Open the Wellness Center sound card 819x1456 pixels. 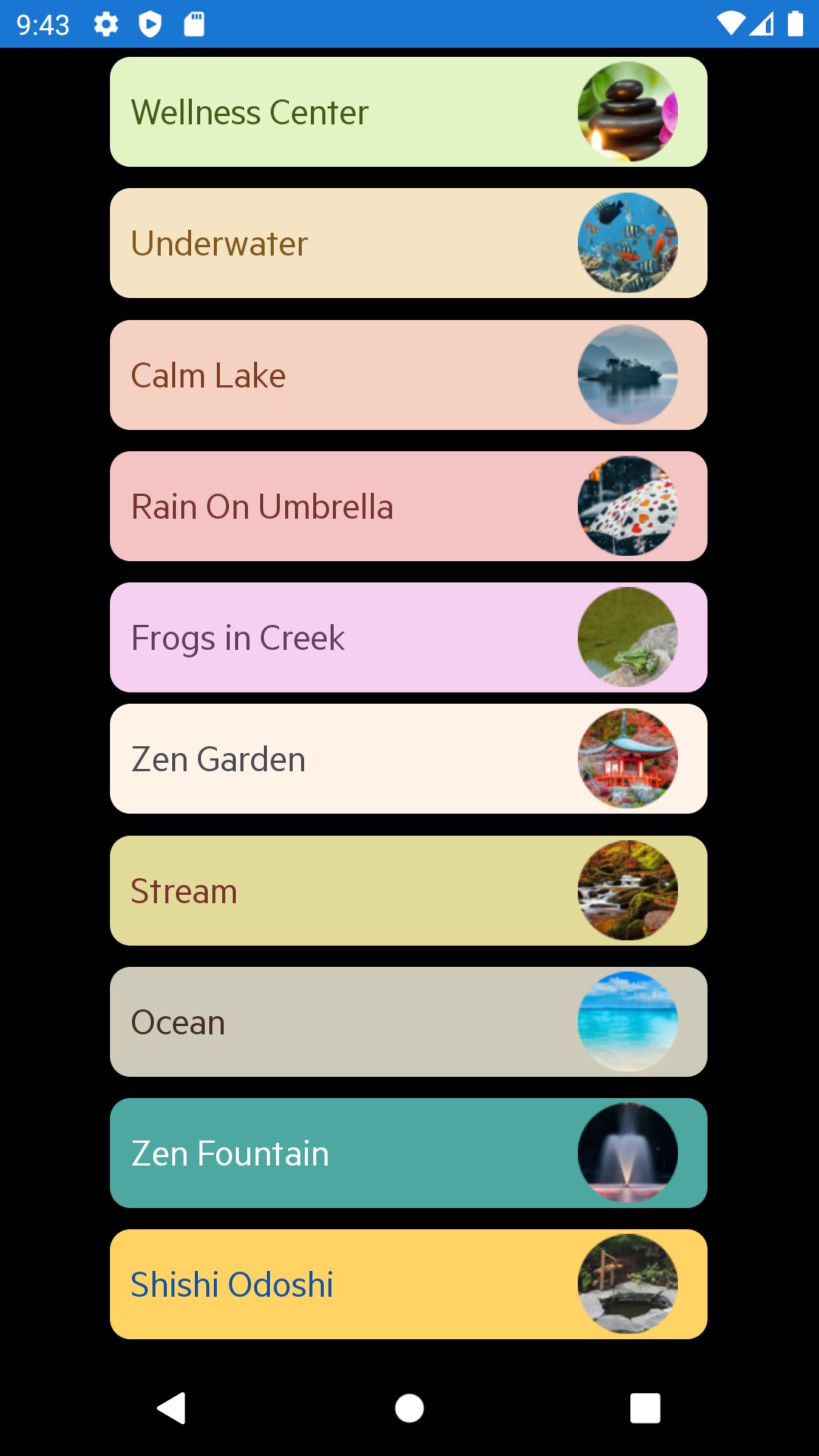pos(408,112)
